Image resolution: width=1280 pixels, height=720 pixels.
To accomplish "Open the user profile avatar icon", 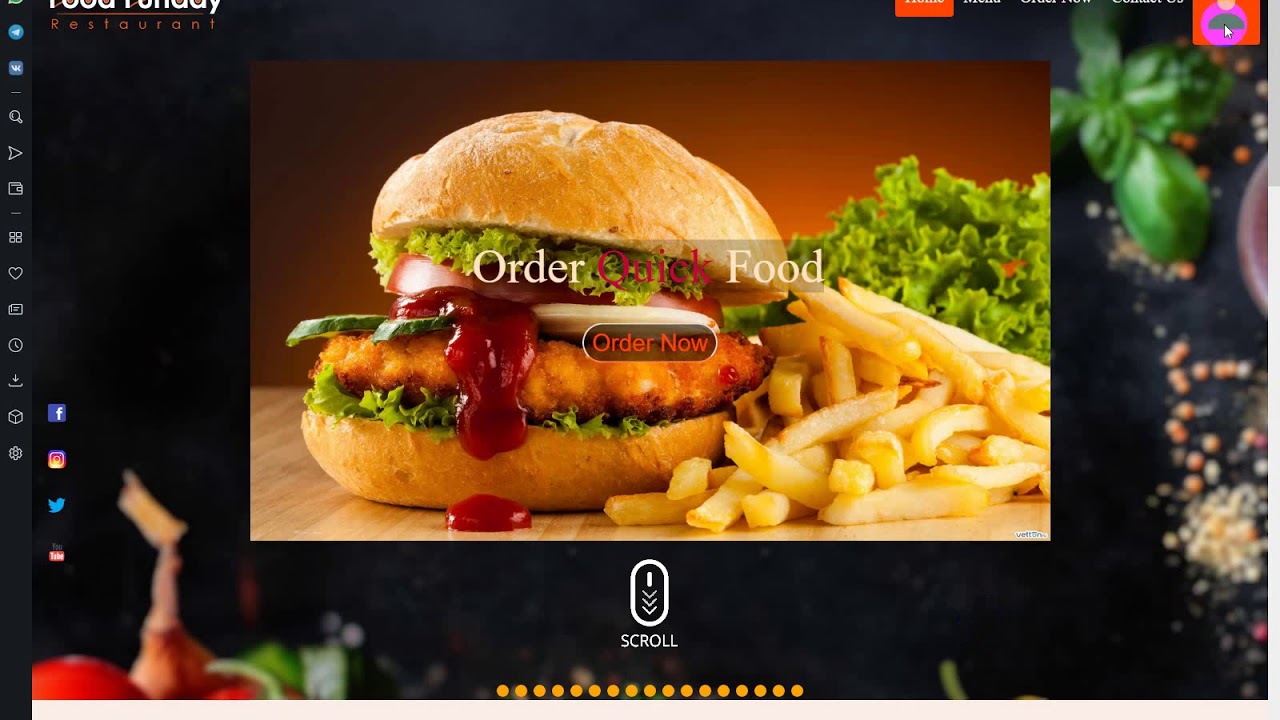I will tap(1226, 22).
